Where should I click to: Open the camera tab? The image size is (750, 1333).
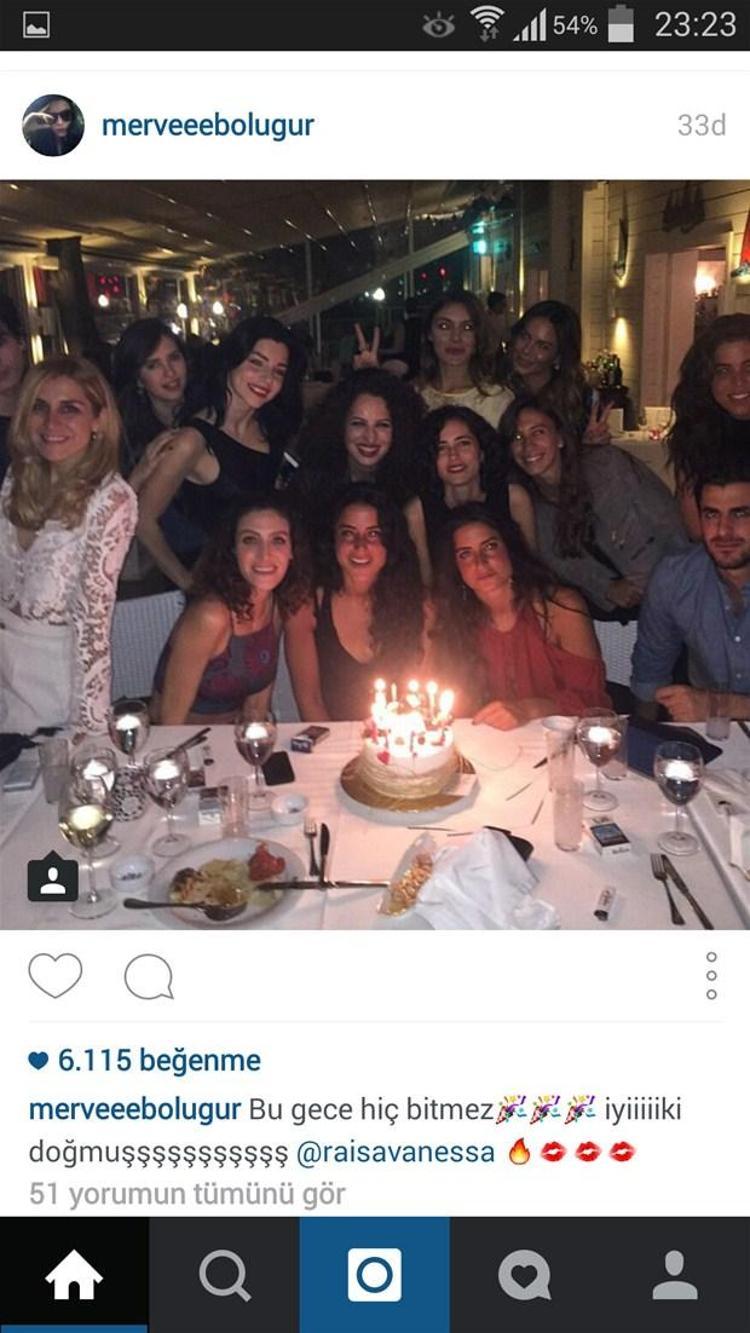tap(375, 1275)
